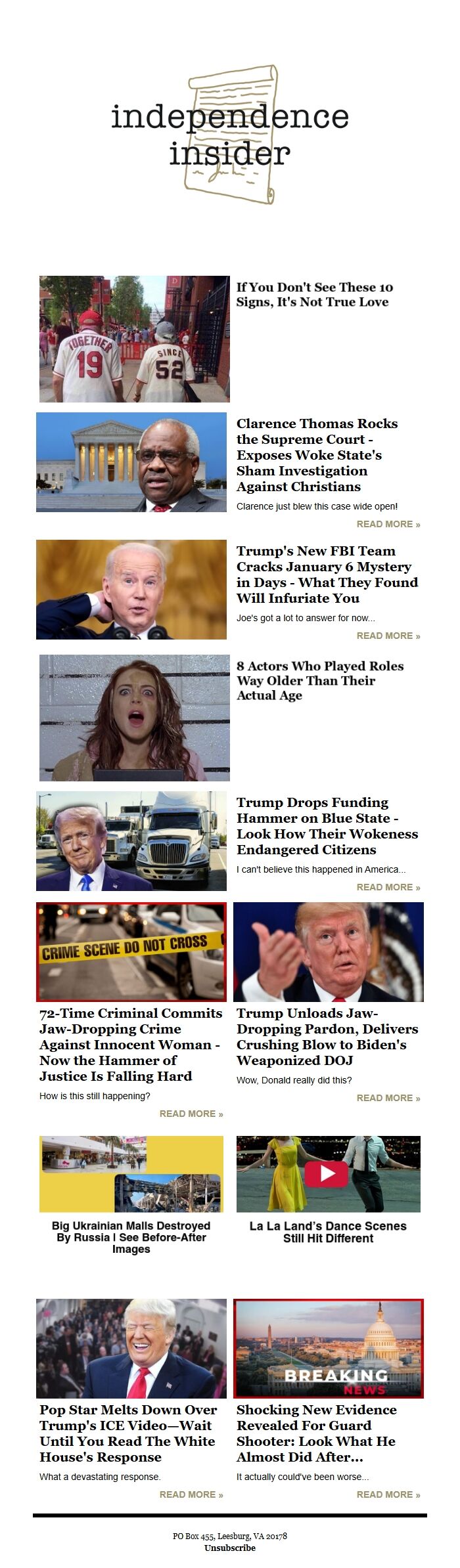Read more on Trump Drops Funding Hammer
460x1568 pixels.
pyautogui.click(x=388, y=887)
